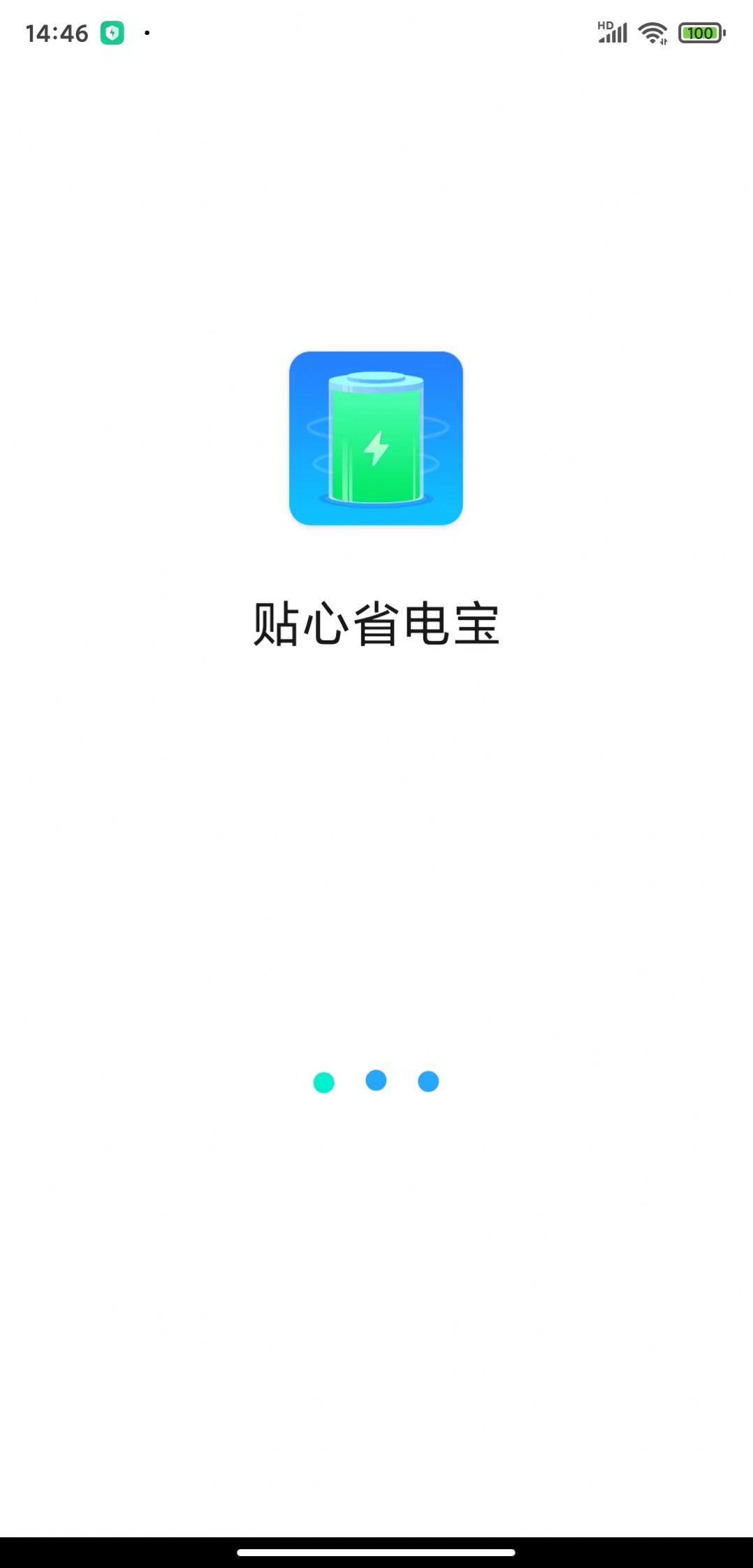The width and height of the screenshot is (753, 1568).
Task: Tap the green battery app logo
Action: 376,440
